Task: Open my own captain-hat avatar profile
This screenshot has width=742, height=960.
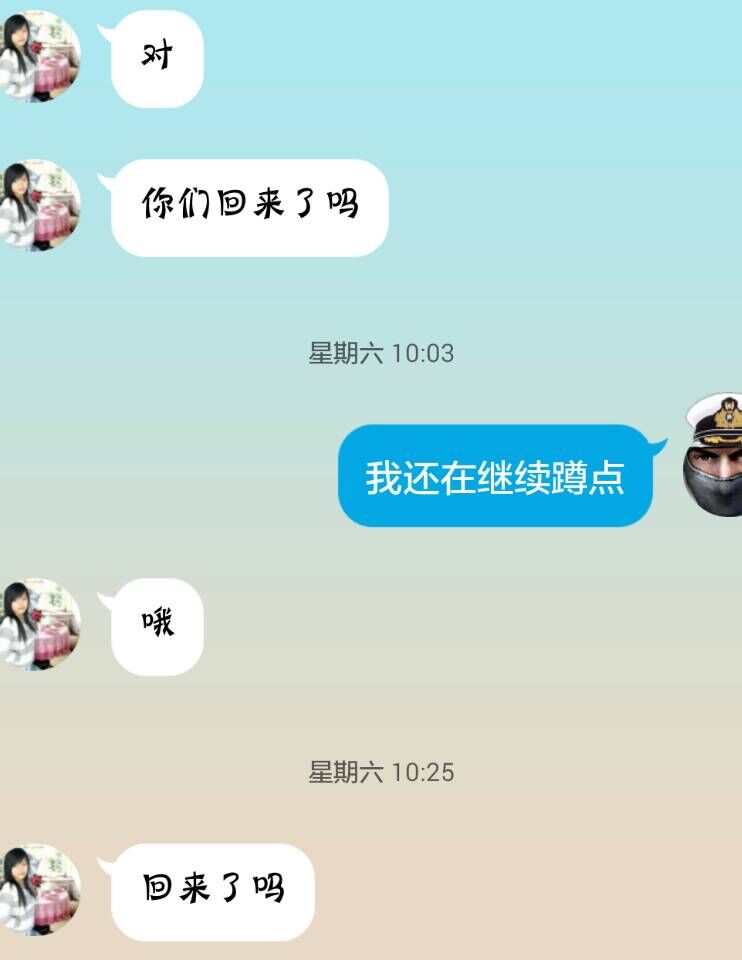Action: coord(714,455)
